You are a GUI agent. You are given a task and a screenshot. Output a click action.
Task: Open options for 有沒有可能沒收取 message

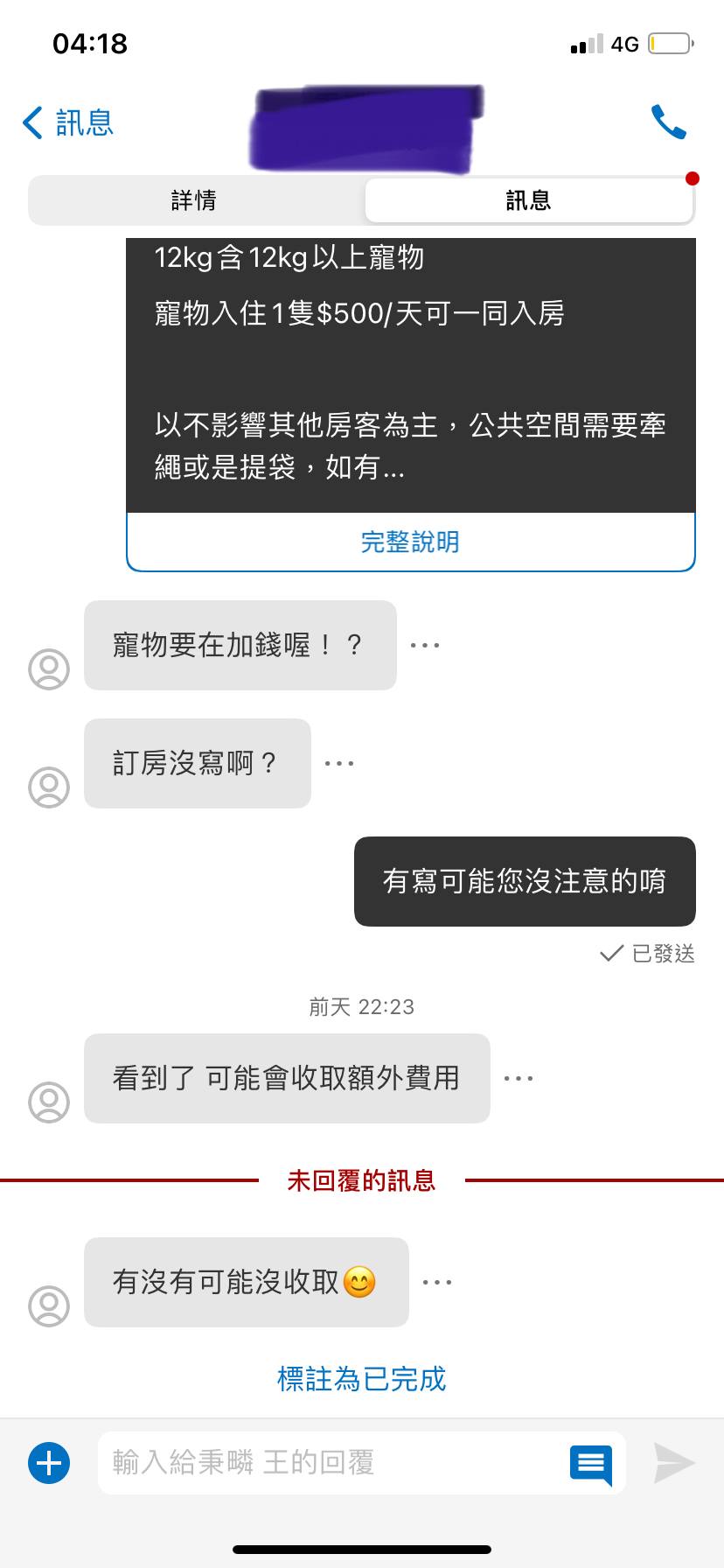437,1283
